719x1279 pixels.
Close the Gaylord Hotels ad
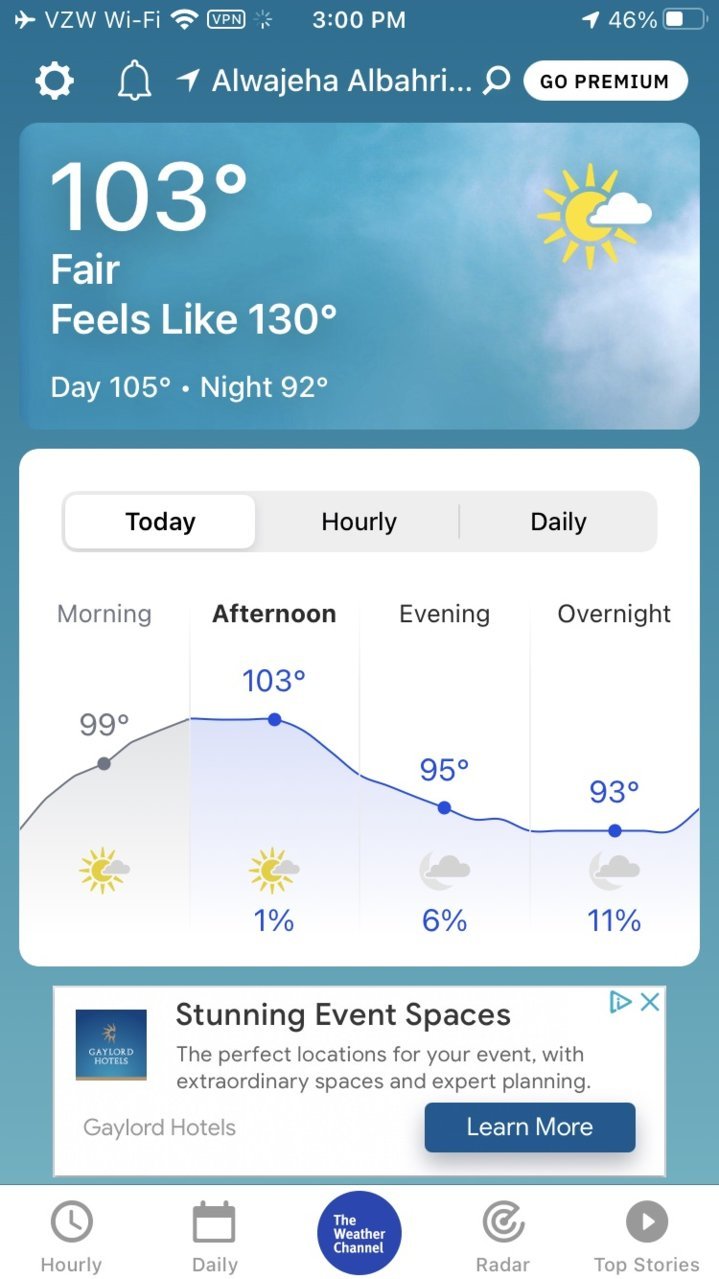click(x=650, y=1002)
